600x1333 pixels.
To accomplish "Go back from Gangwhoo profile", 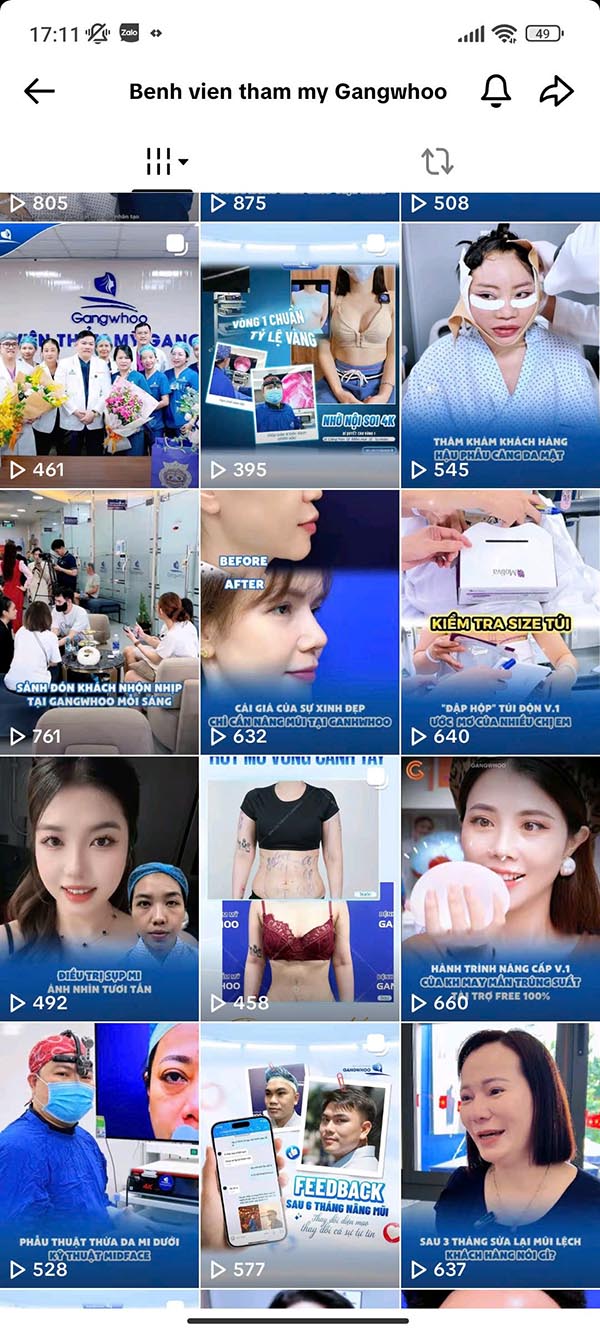I will (x=40, y=92).
